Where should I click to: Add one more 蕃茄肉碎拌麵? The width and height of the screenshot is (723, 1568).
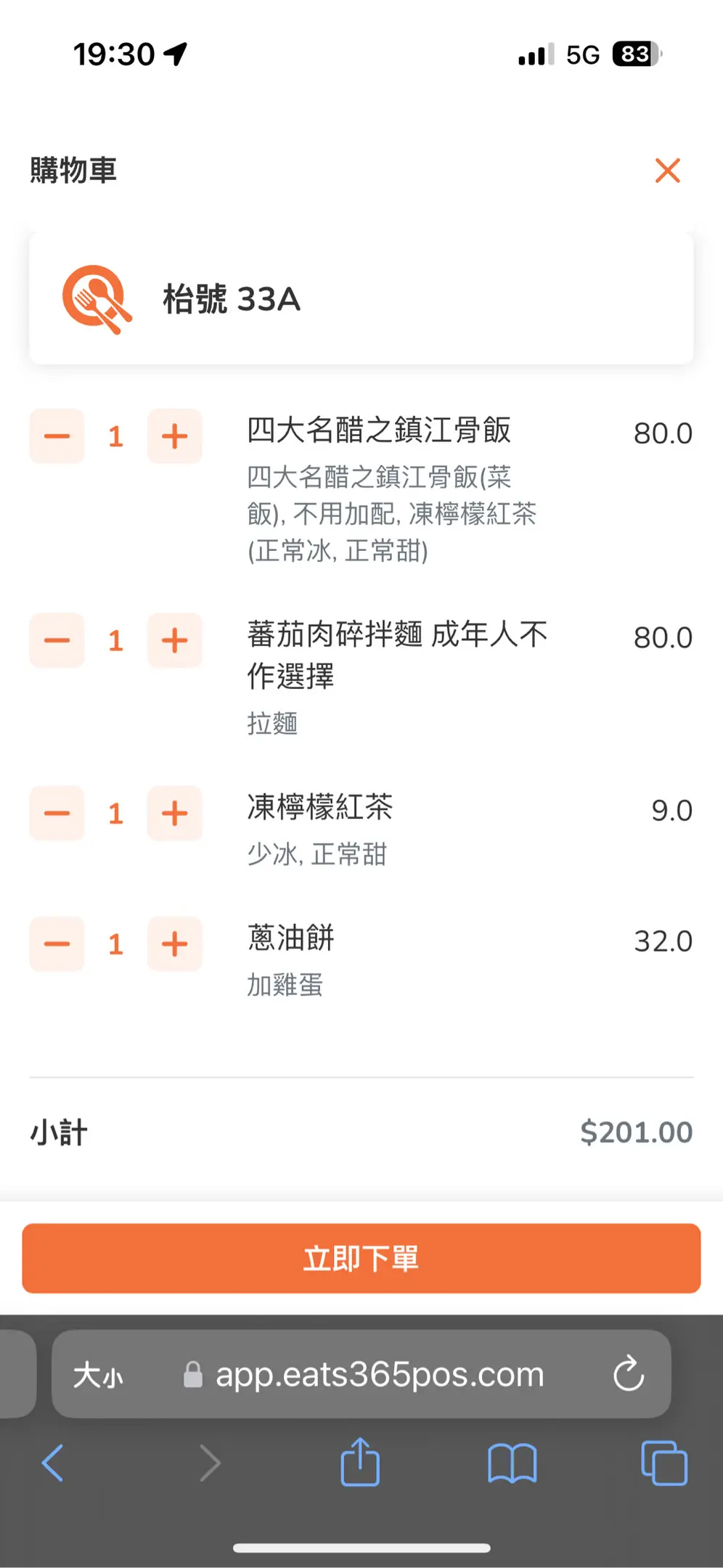[174, 640]
